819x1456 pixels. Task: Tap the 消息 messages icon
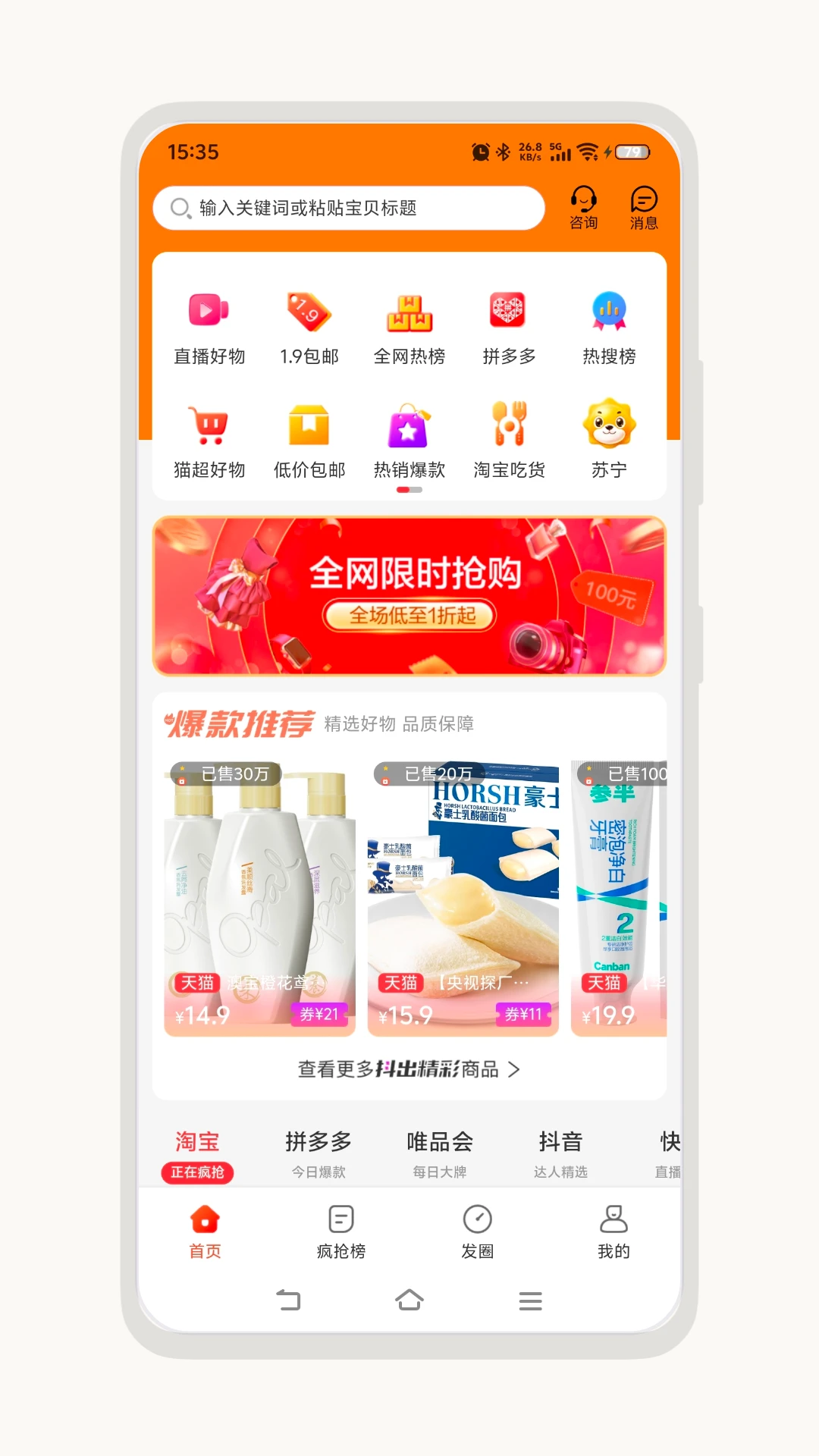click(644, 206)
